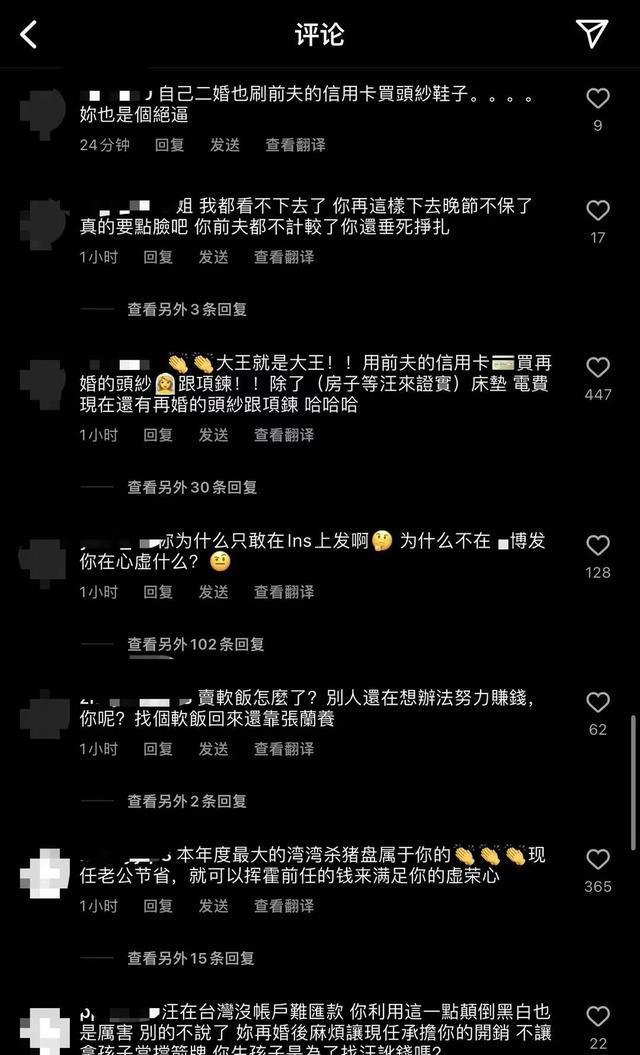This screenshot has height=1055, width=640.
Task: Like the comment with 17 likes
Action: (x=597, y=211)
